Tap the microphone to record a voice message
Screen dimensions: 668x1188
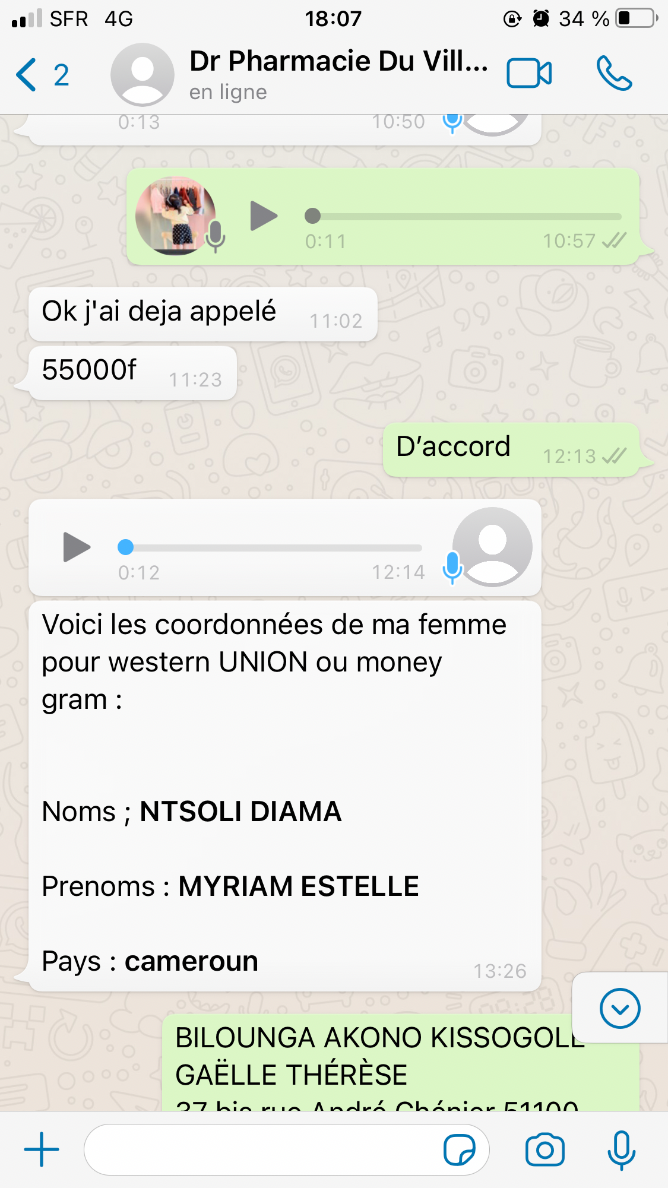tap(621, 1150)
